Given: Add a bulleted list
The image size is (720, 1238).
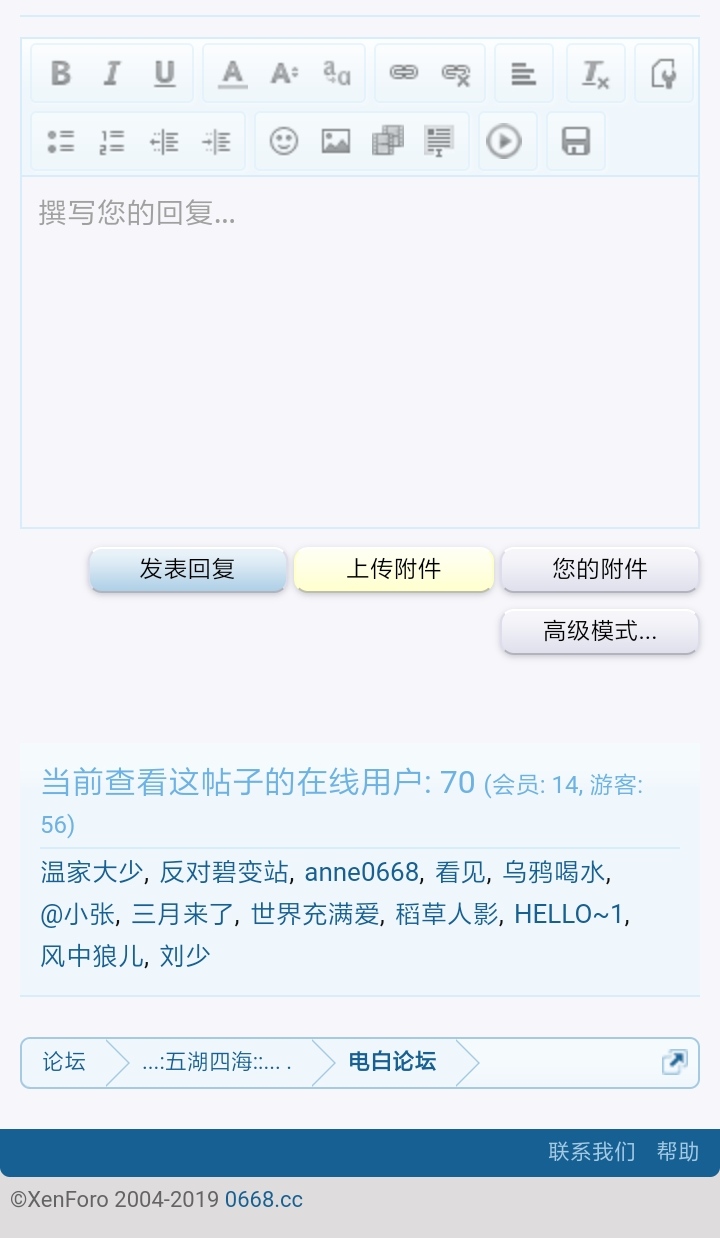Looking at the screenshot, I should (x=61, y=142).
